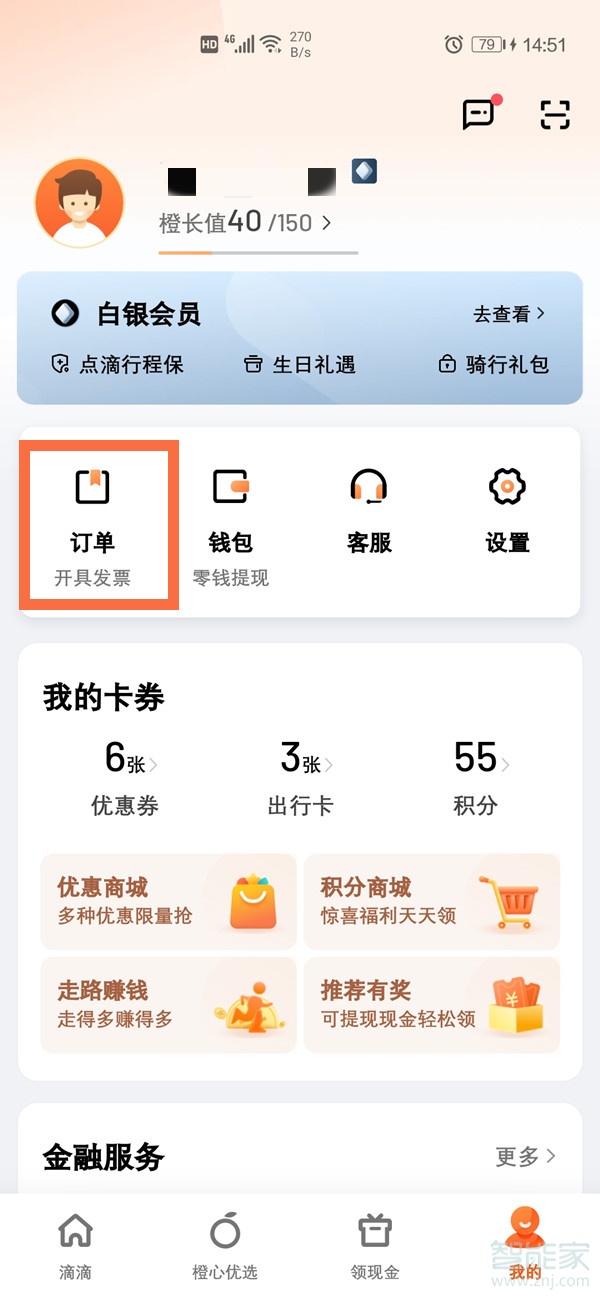Open 订单 to issue invoices
The image size is (600, 1300).
pos(93,525)
